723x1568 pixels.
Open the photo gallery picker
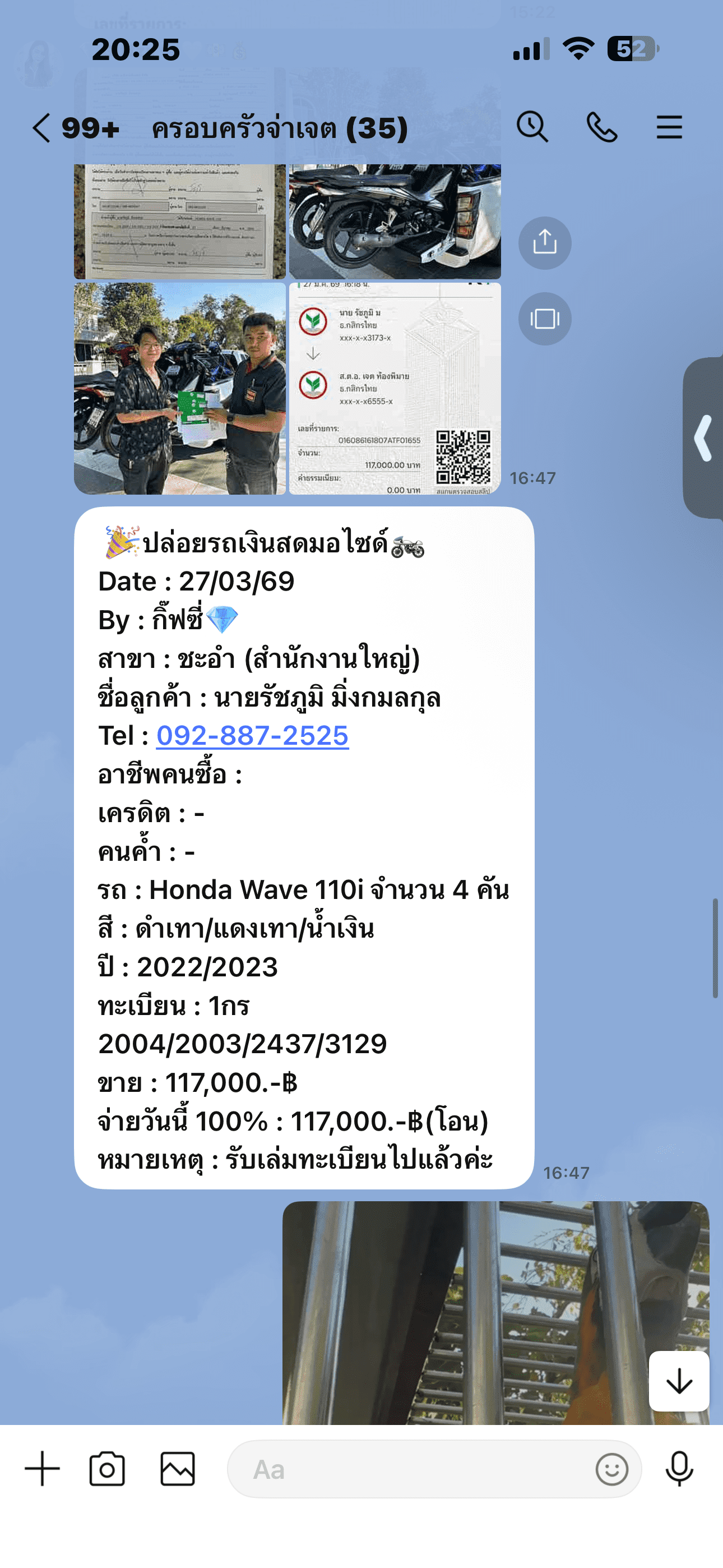click(178, 1469)
